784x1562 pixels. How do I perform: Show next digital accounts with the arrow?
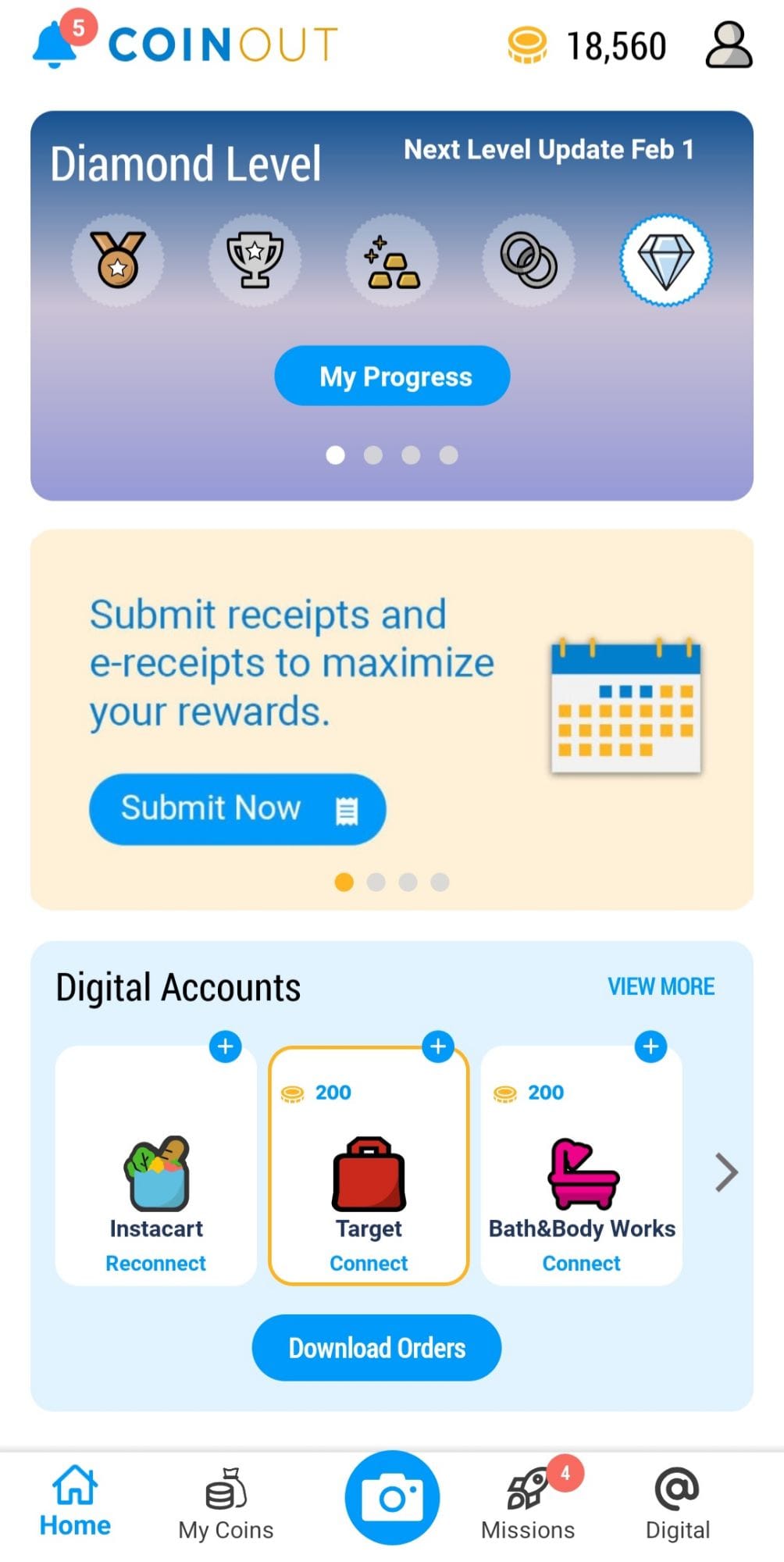click(726, 1172)
